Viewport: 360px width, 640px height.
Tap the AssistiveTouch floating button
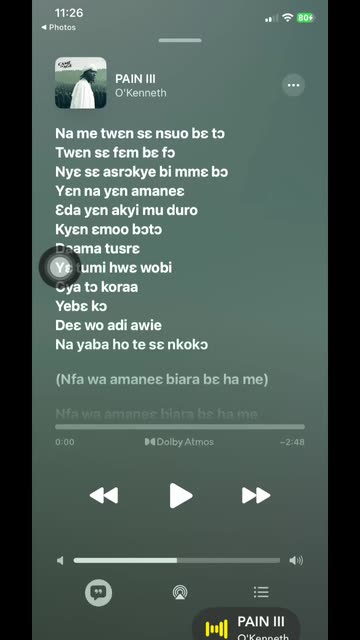pyautogui.click(x=60, y=267)
